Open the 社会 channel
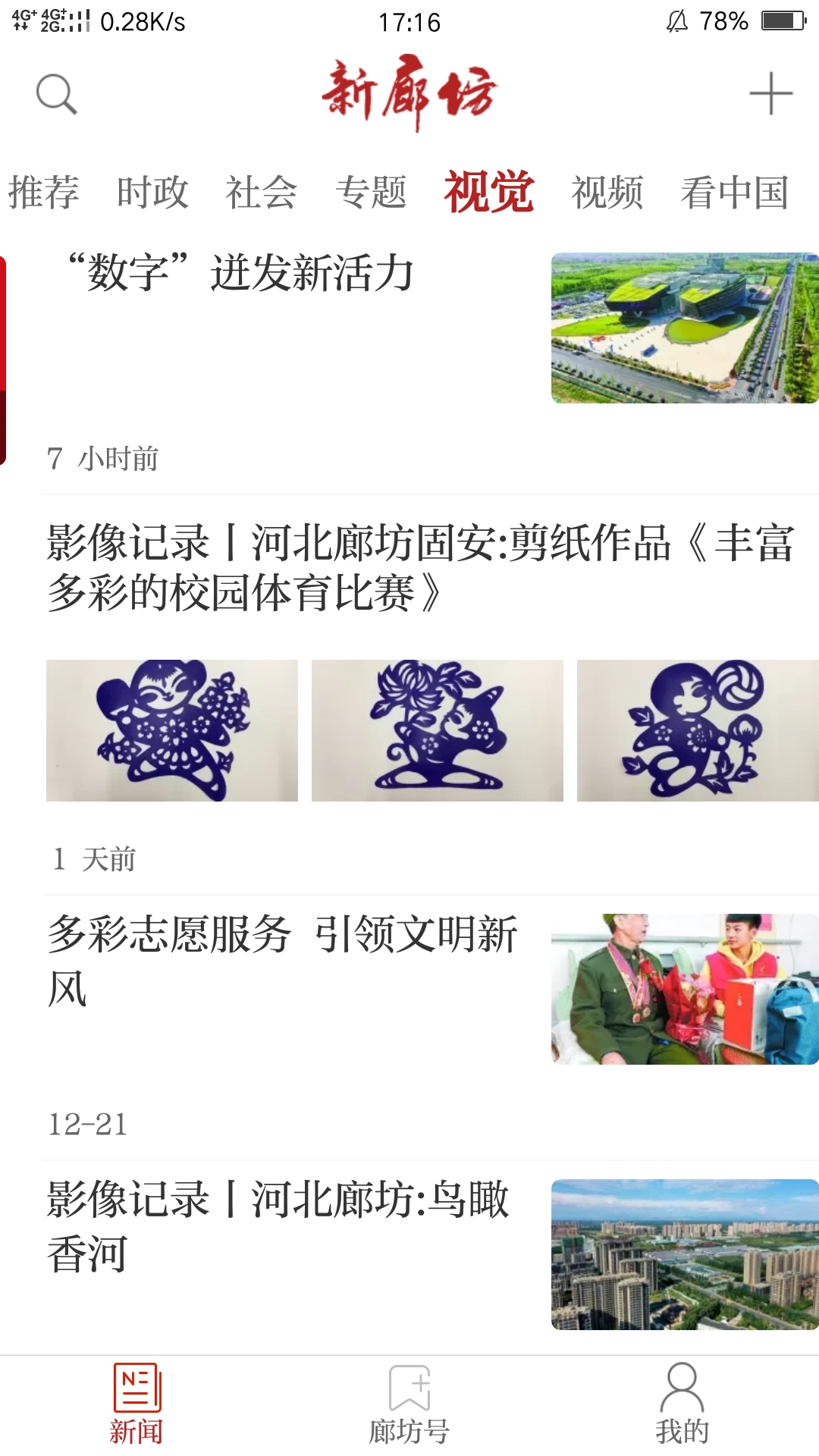The image size is (819, 1456). 261,192
